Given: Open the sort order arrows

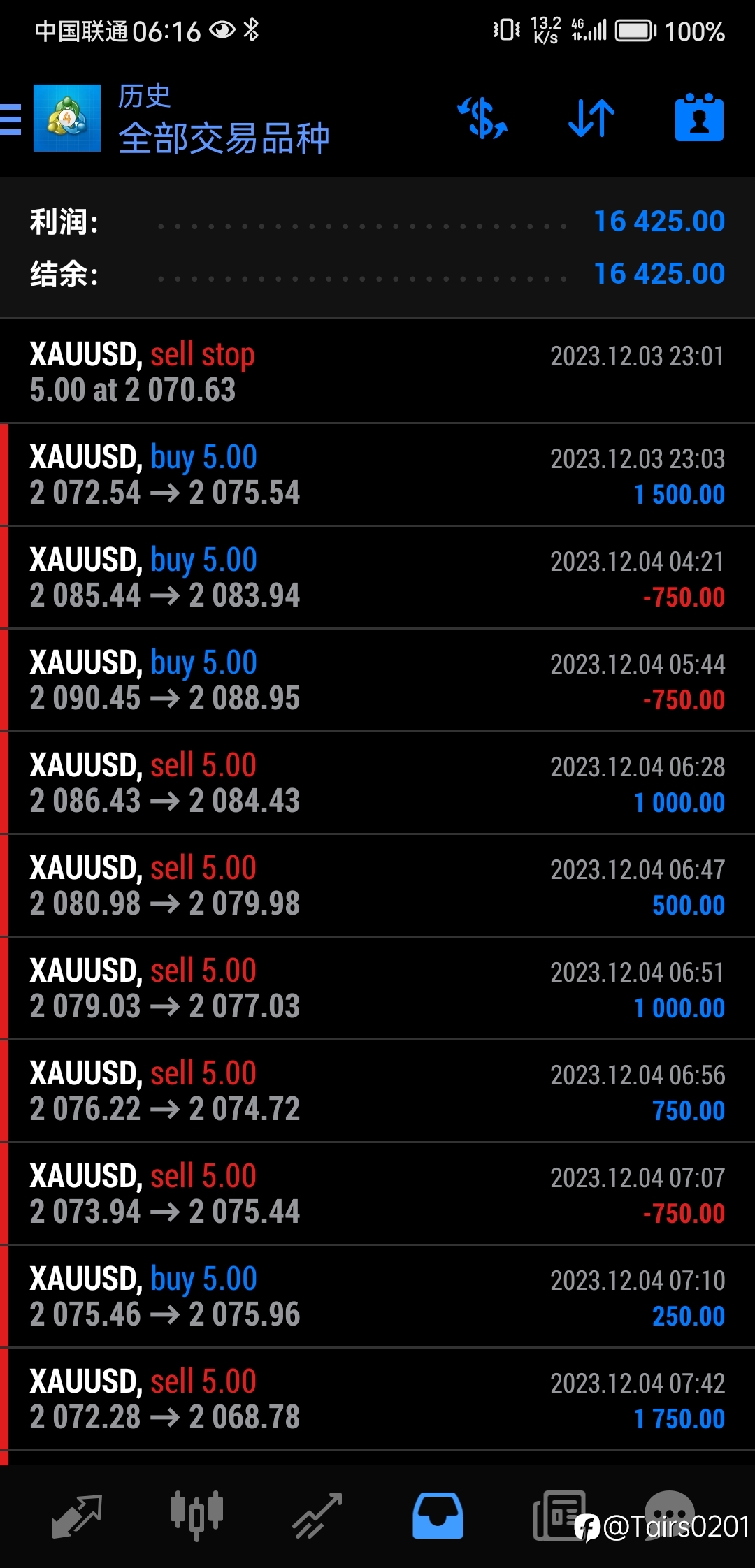Looking at the screenshot, I should [x=591, y=117].
